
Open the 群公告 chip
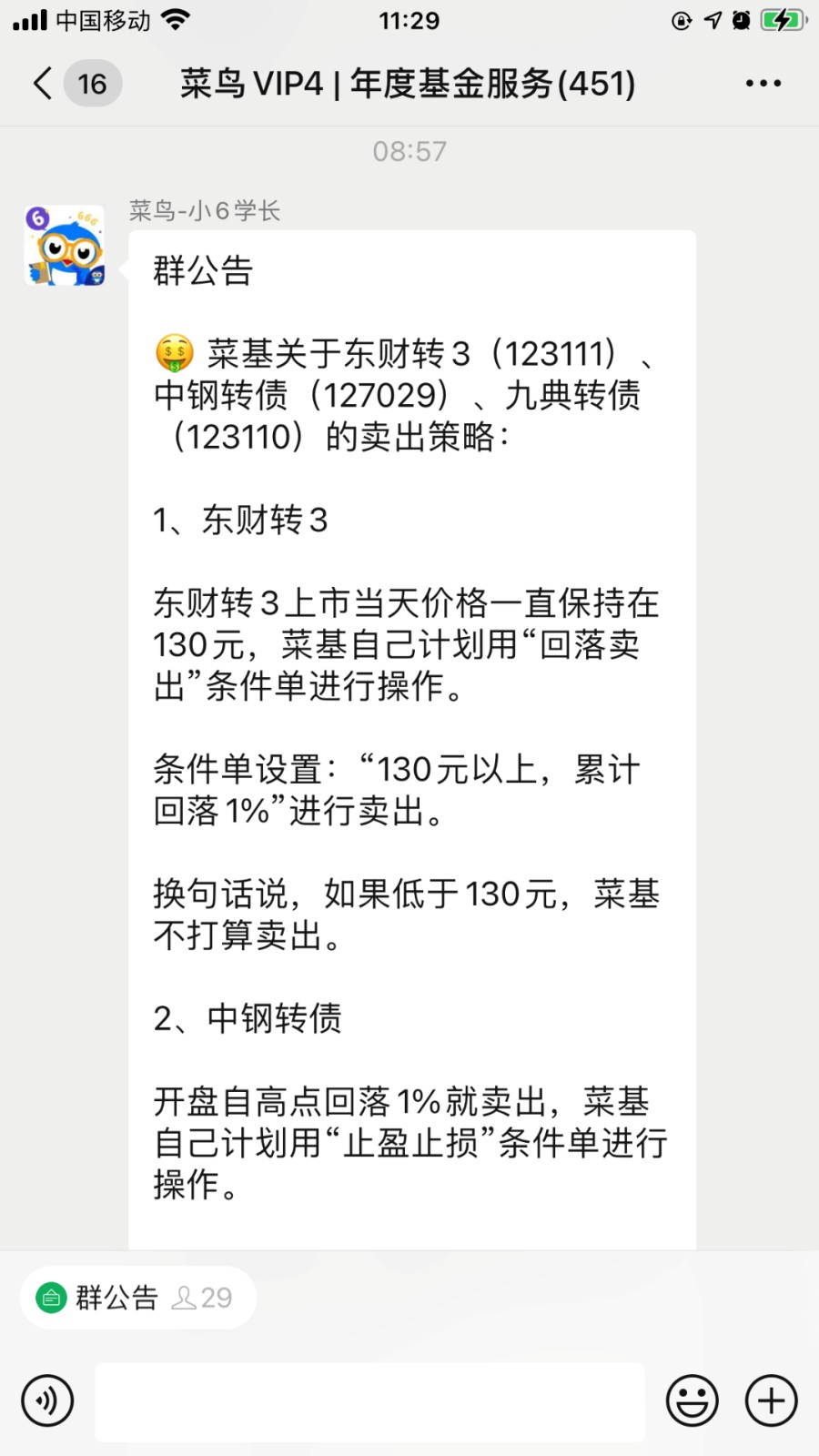(136, 1297)
